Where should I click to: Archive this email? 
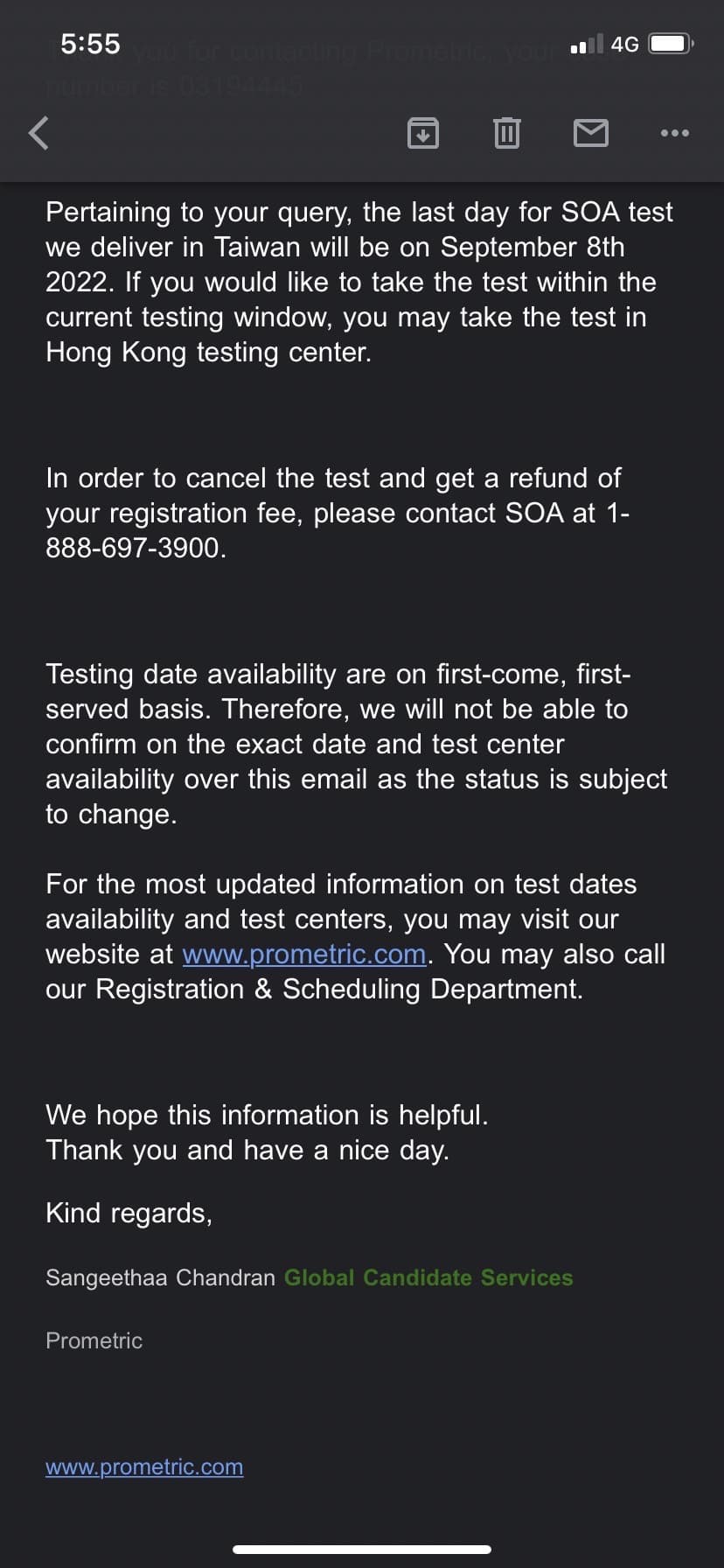423,133
